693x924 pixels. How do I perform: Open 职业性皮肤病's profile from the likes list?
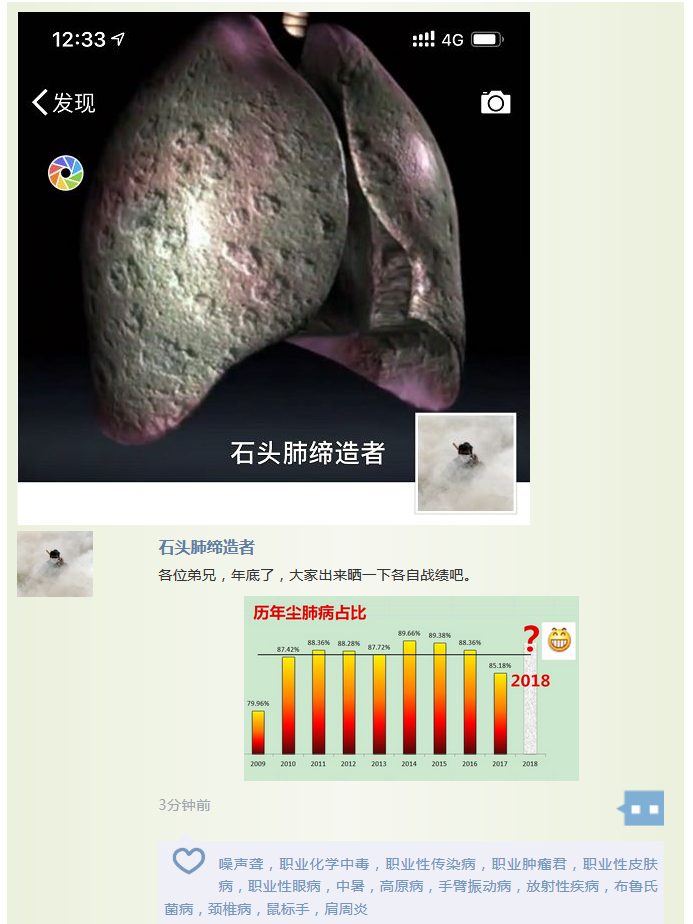tap(620, 864)
